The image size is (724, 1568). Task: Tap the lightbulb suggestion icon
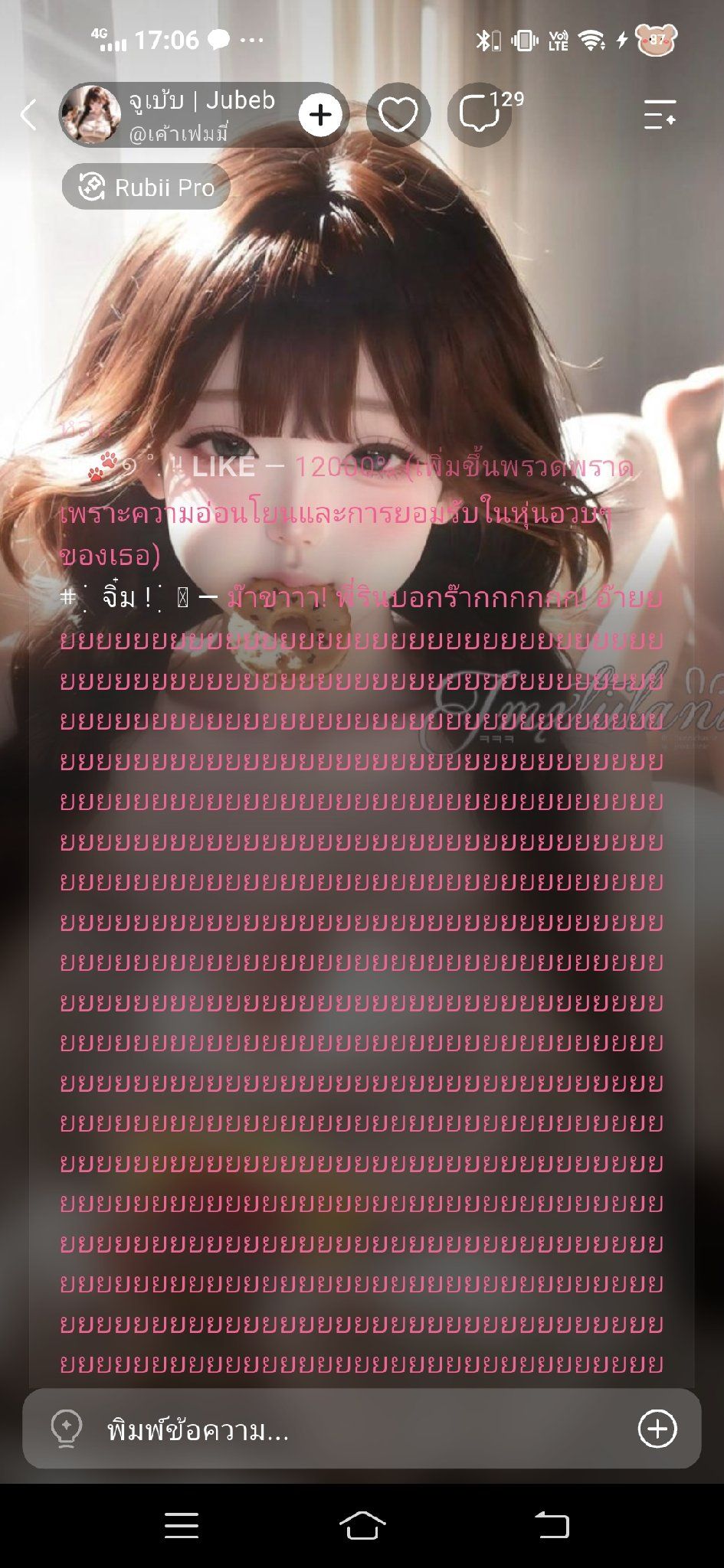(67, 1429)
